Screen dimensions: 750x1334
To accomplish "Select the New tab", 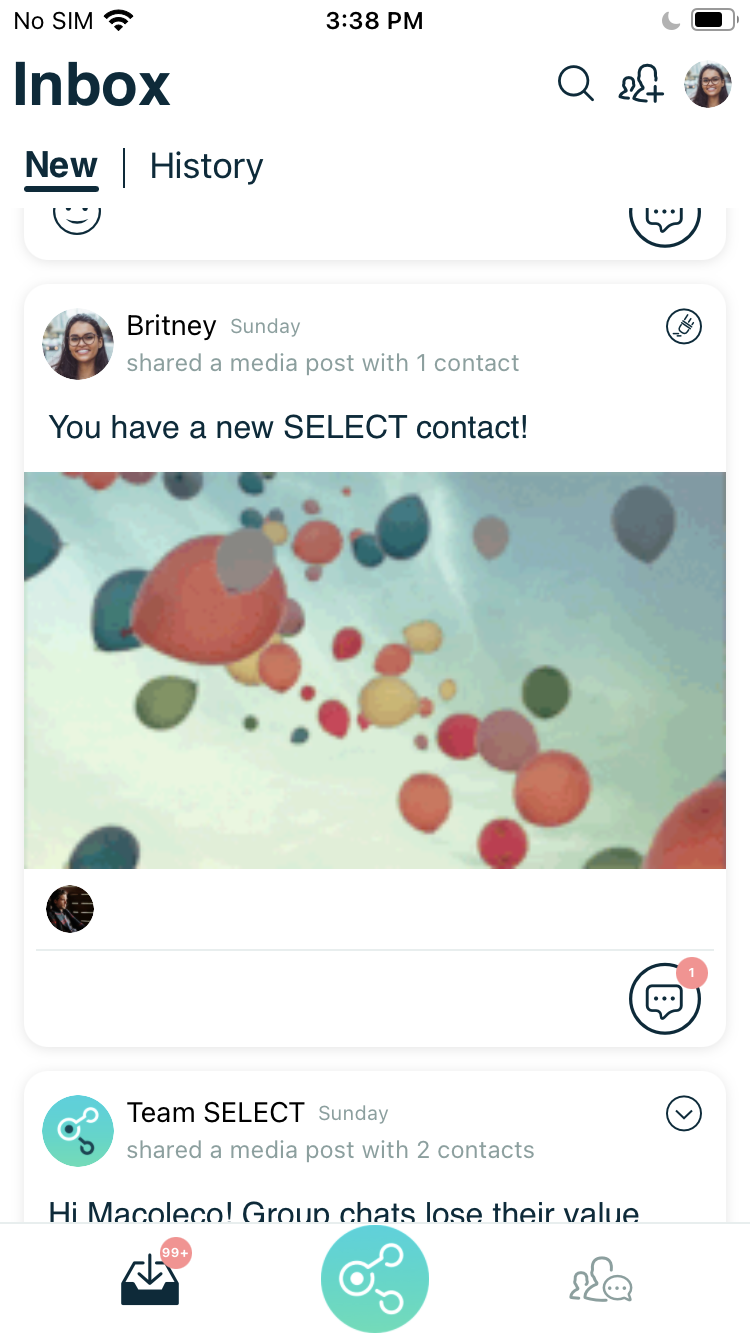I will tap(61, 166).
